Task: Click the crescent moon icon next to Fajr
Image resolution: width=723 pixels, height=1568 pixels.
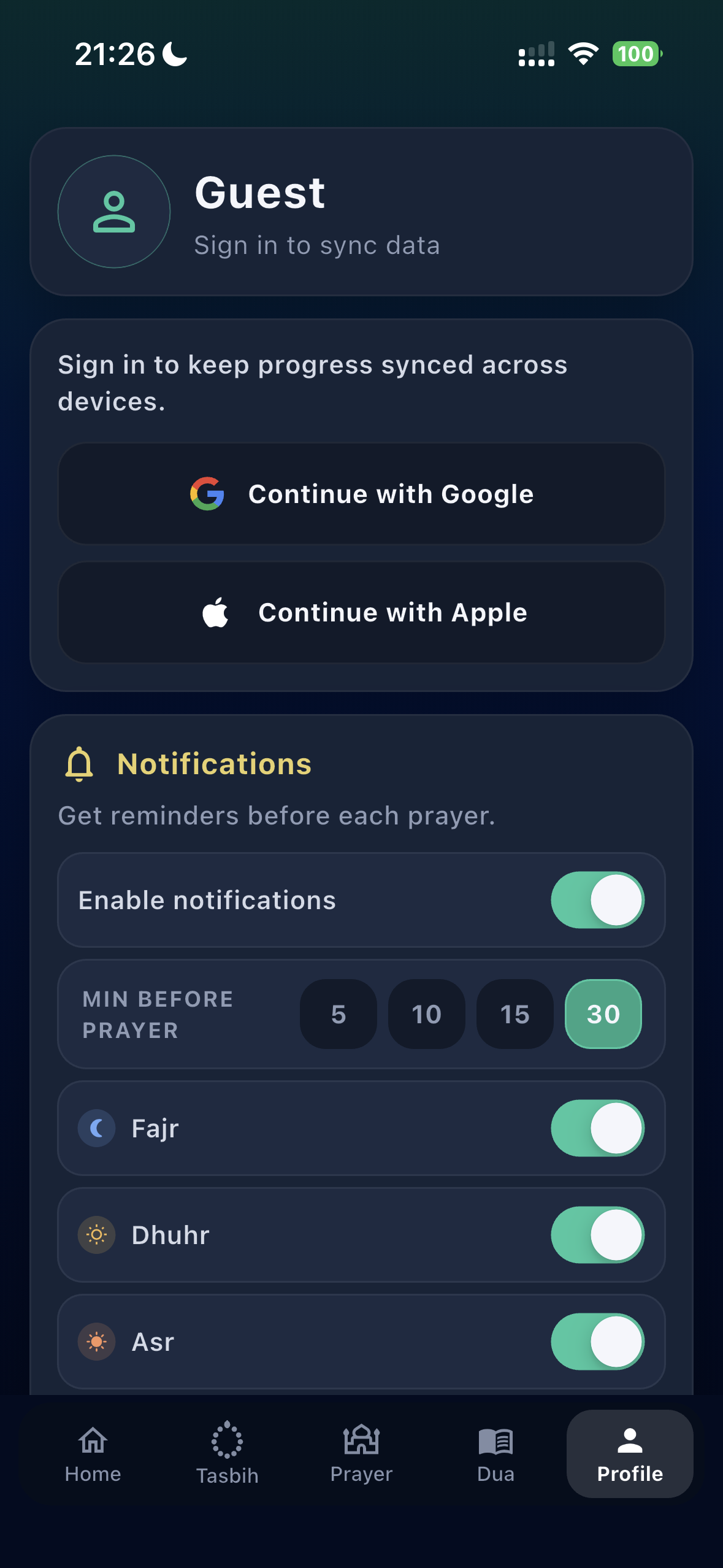Action: pyautogui.click(x=96, y=1128)
